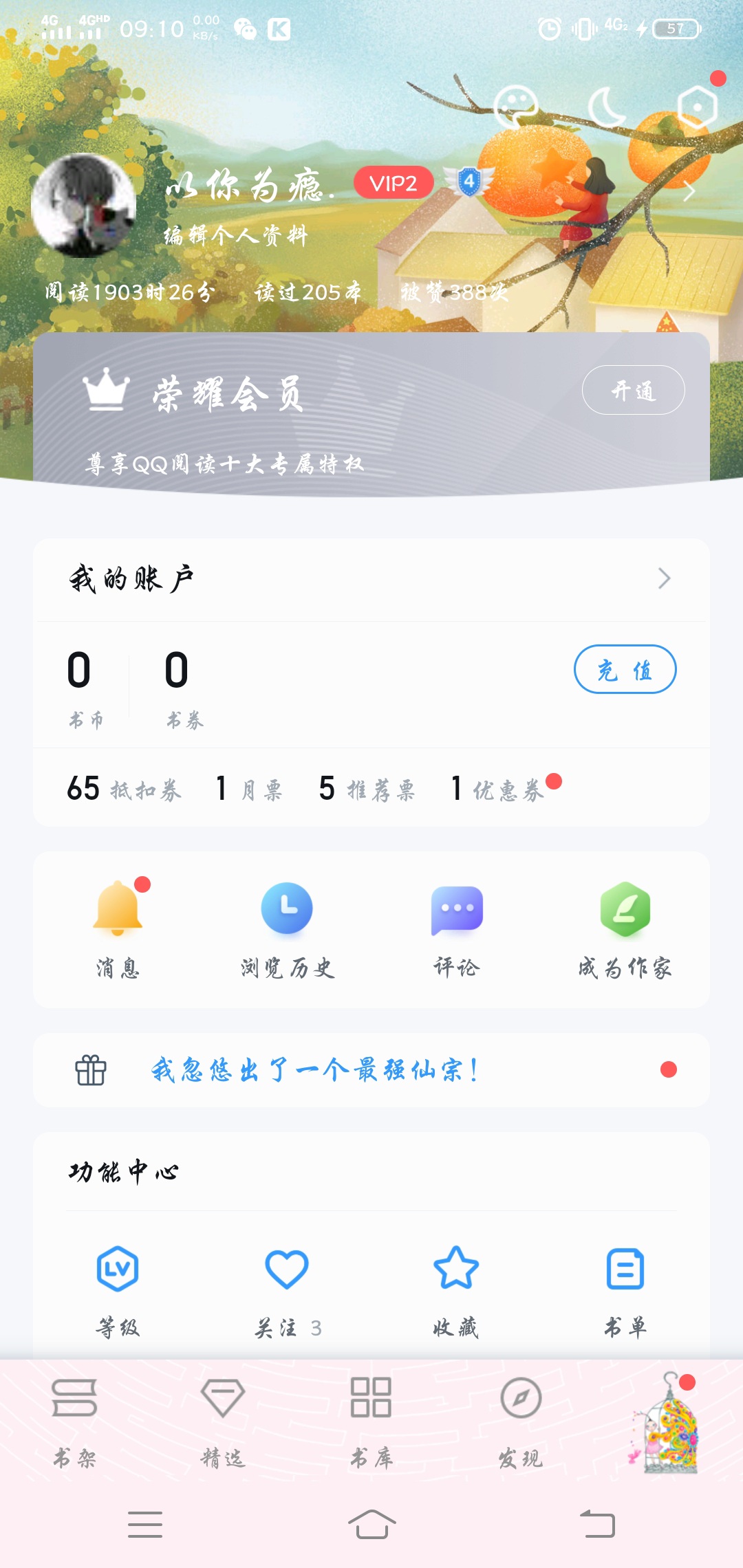This screenshot has height=1568, width=743.
Task: Toggle night mode moon icon
Action: click(606, 107)
